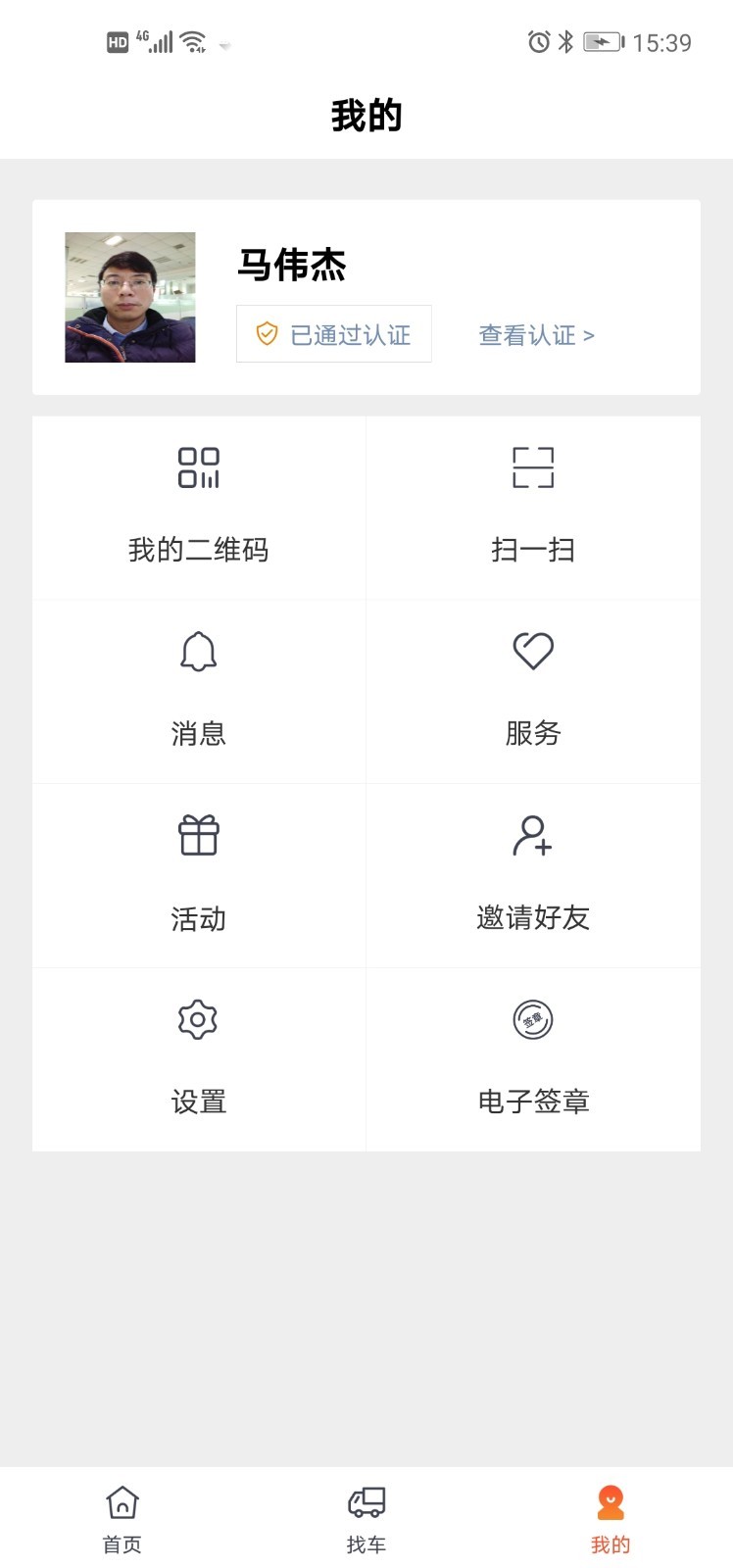This screenshot has height=1568, width=733.
Task: Open the 查看认证 link
Action: tap(535, 335)
